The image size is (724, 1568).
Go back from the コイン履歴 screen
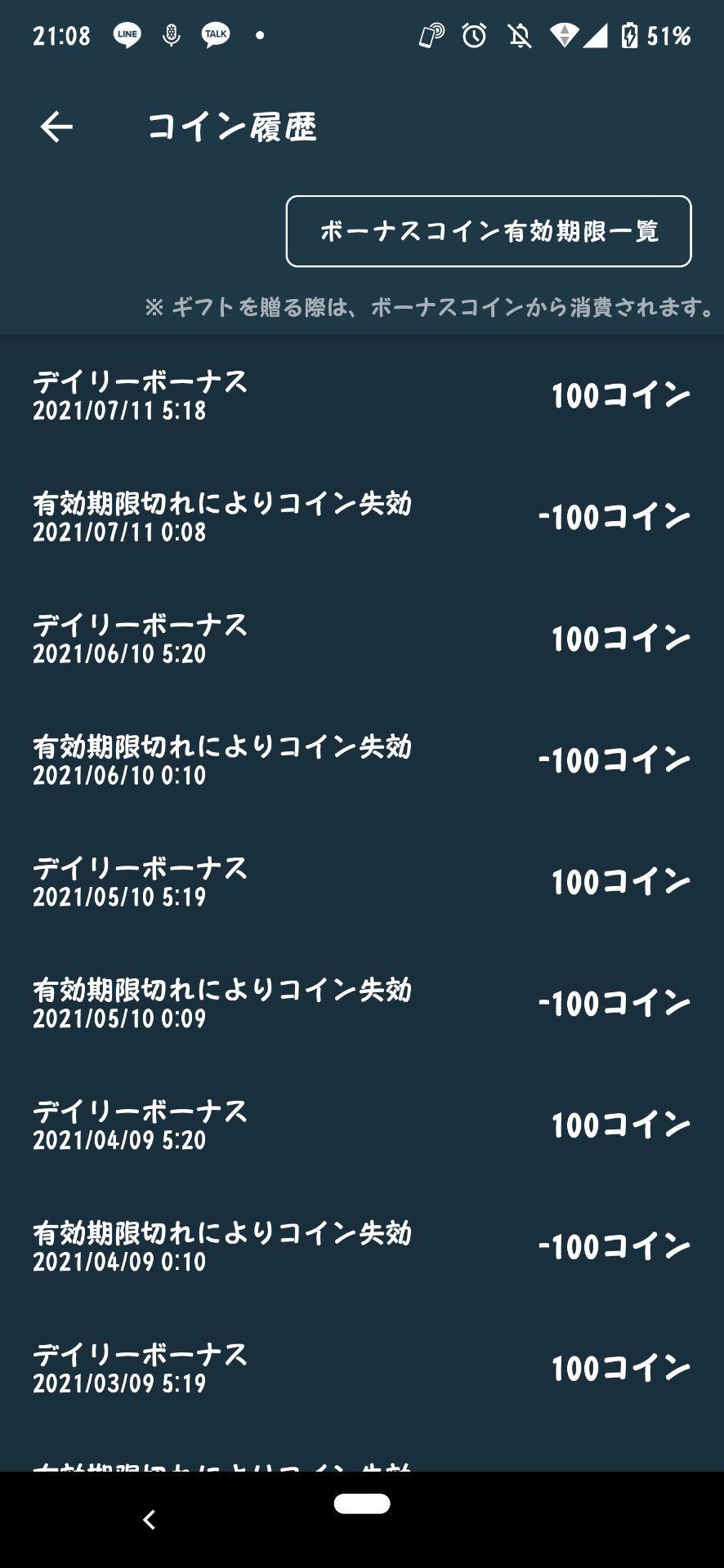pos(56,127)
